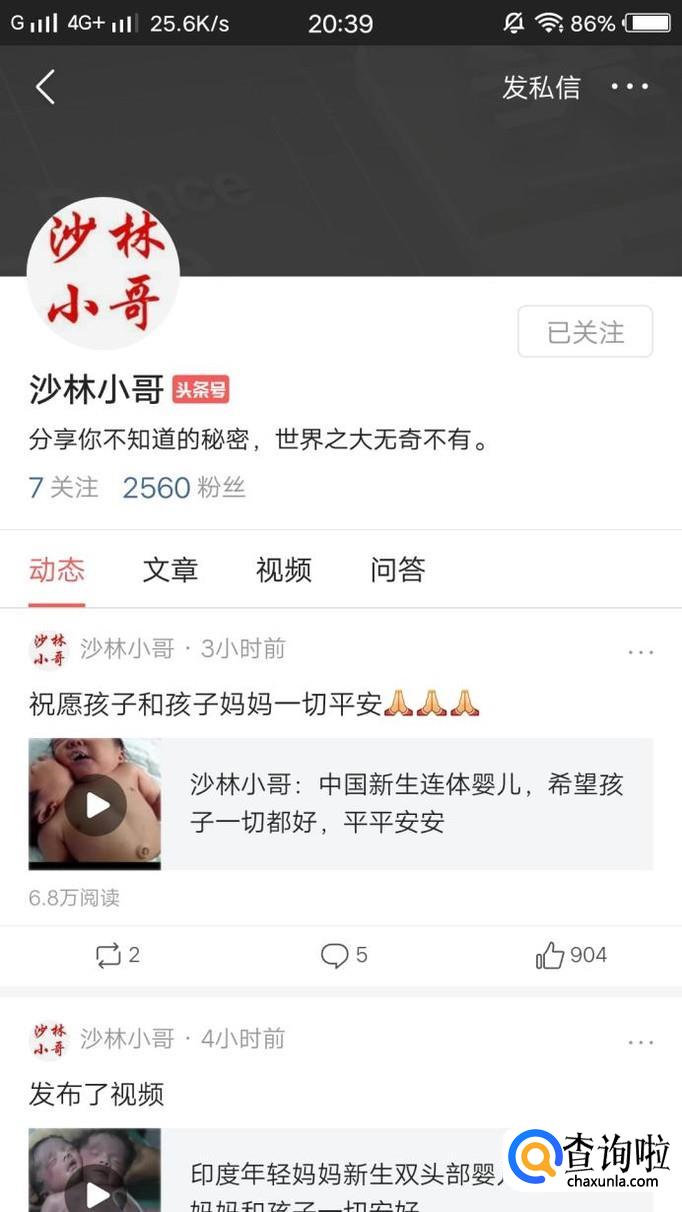Like the post with 904 likes
This screenshot has height=1212, width=682.
(x=571, y=956)
